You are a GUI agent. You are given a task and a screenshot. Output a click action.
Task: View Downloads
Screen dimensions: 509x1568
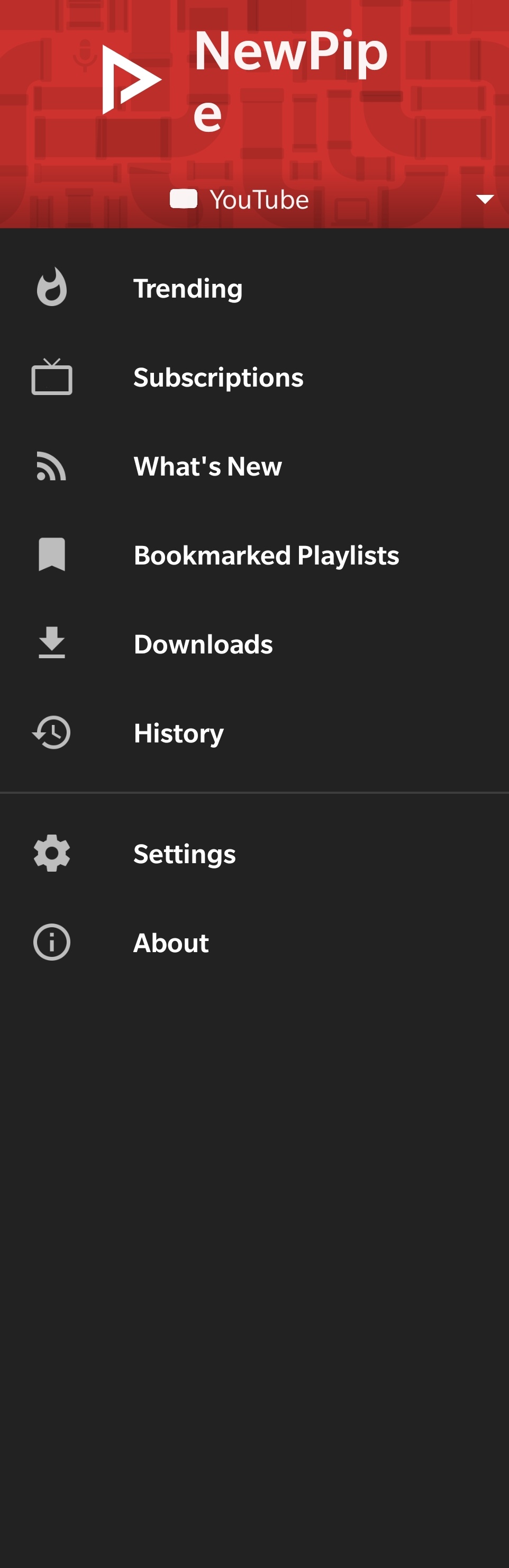click(203, 644)
